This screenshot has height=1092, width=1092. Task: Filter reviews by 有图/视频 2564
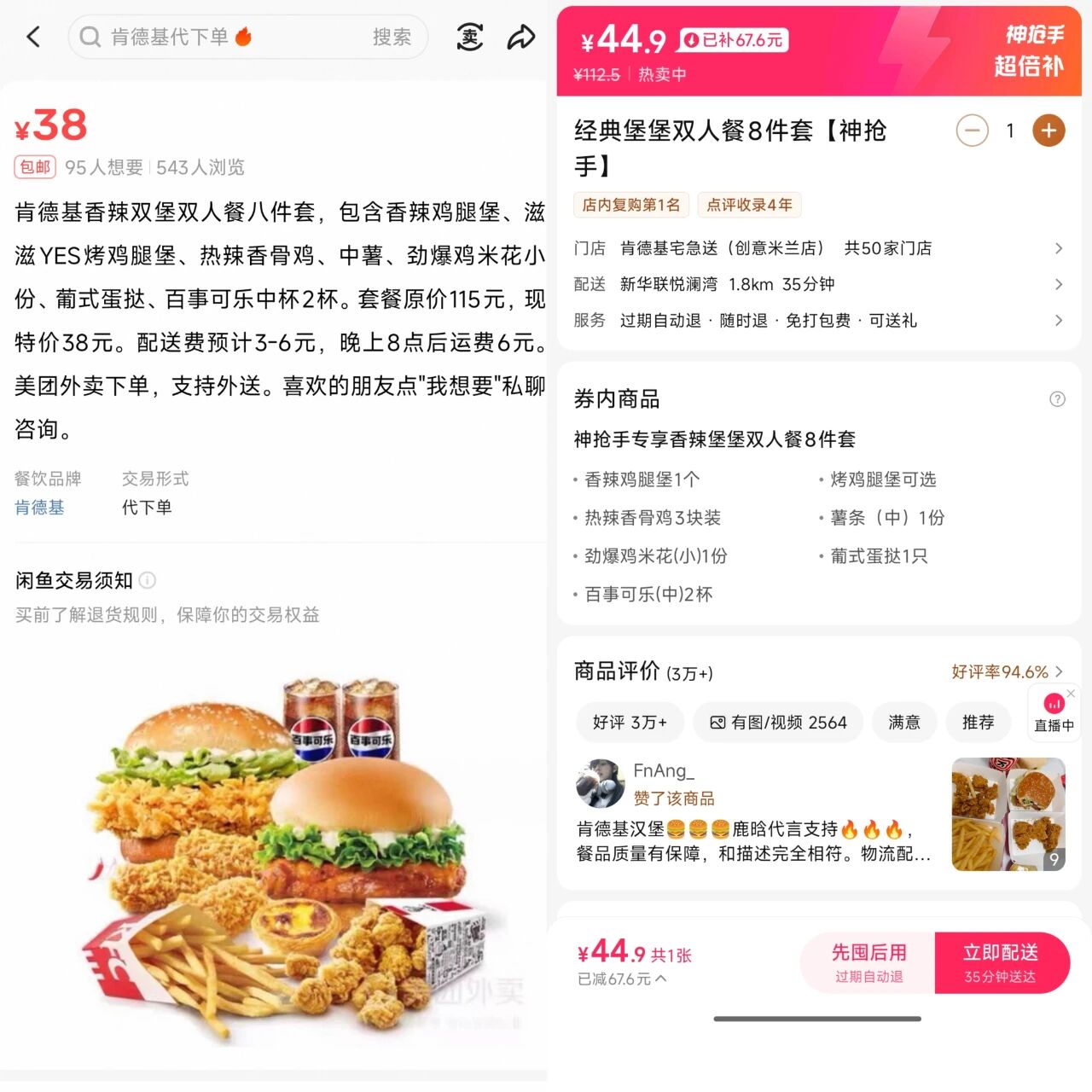777,723
